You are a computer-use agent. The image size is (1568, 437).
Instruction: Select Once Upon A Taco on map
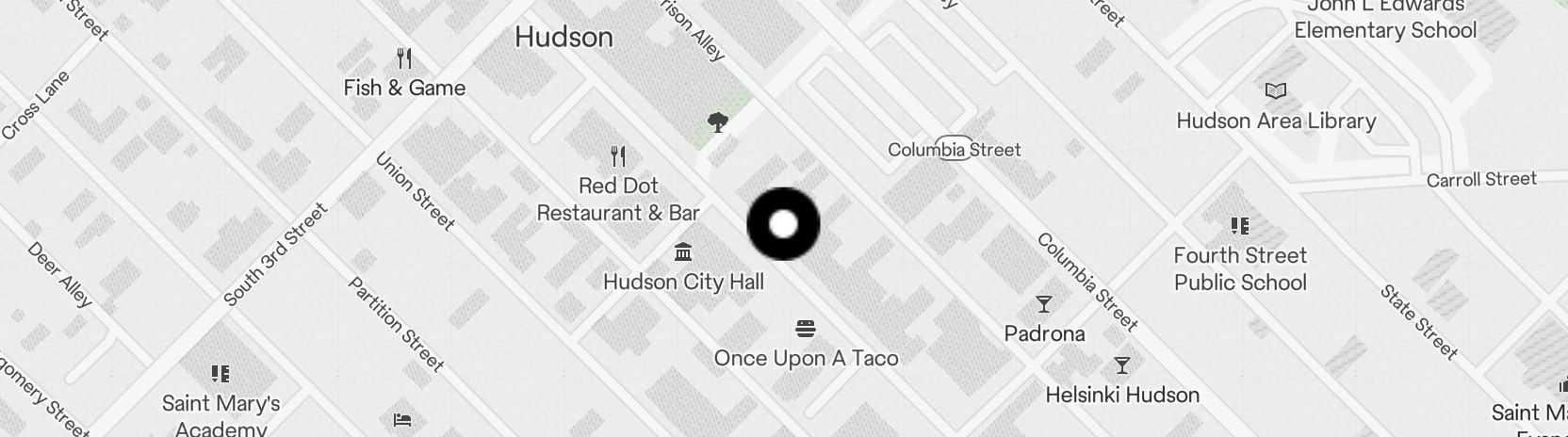(x=806, y=330)
